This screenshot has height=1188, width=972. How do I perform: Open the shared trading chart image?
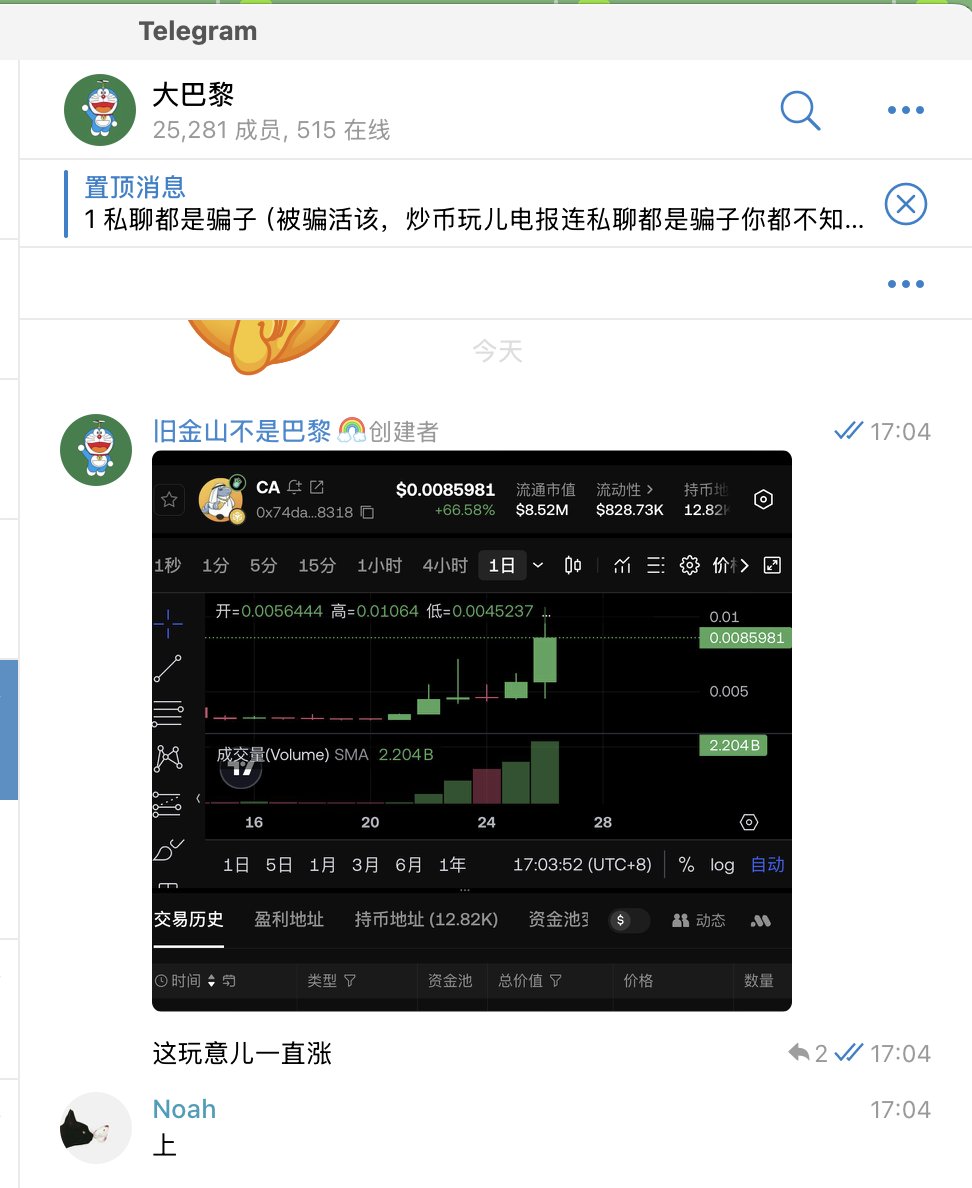pos(471,730)
